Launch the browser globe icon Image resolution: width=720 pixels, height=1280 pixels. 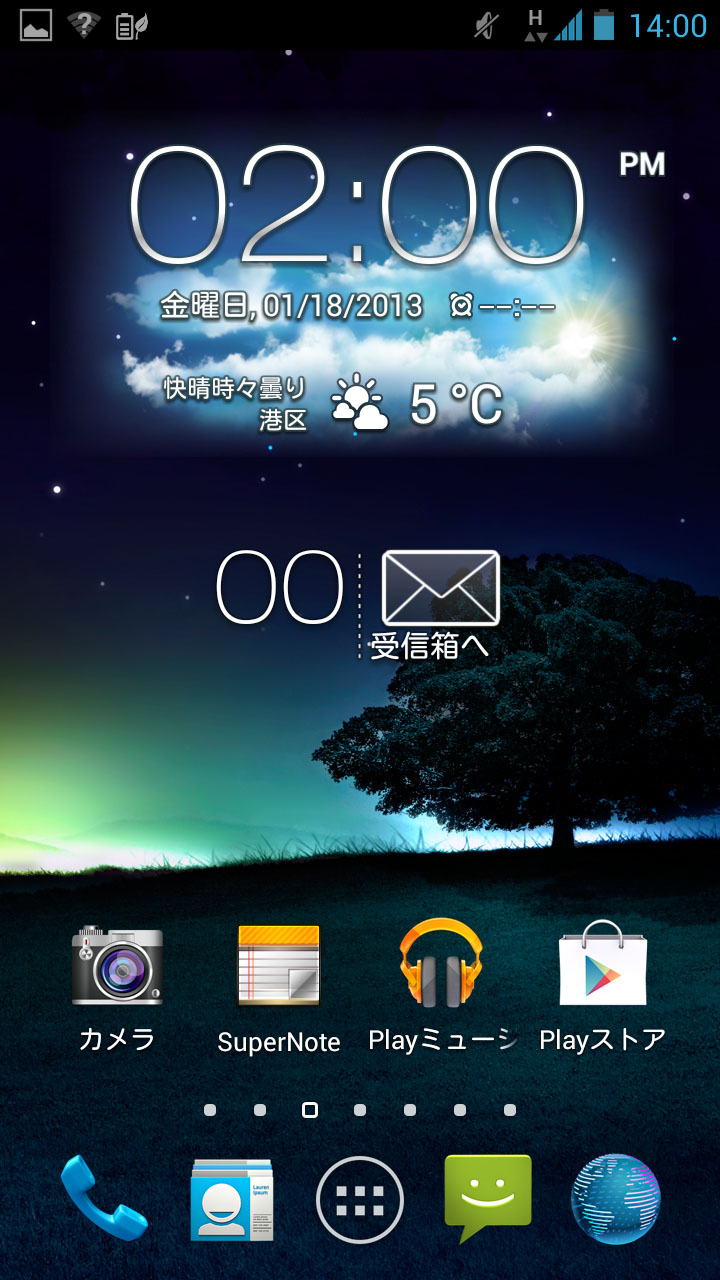(x=616, y=1199)
